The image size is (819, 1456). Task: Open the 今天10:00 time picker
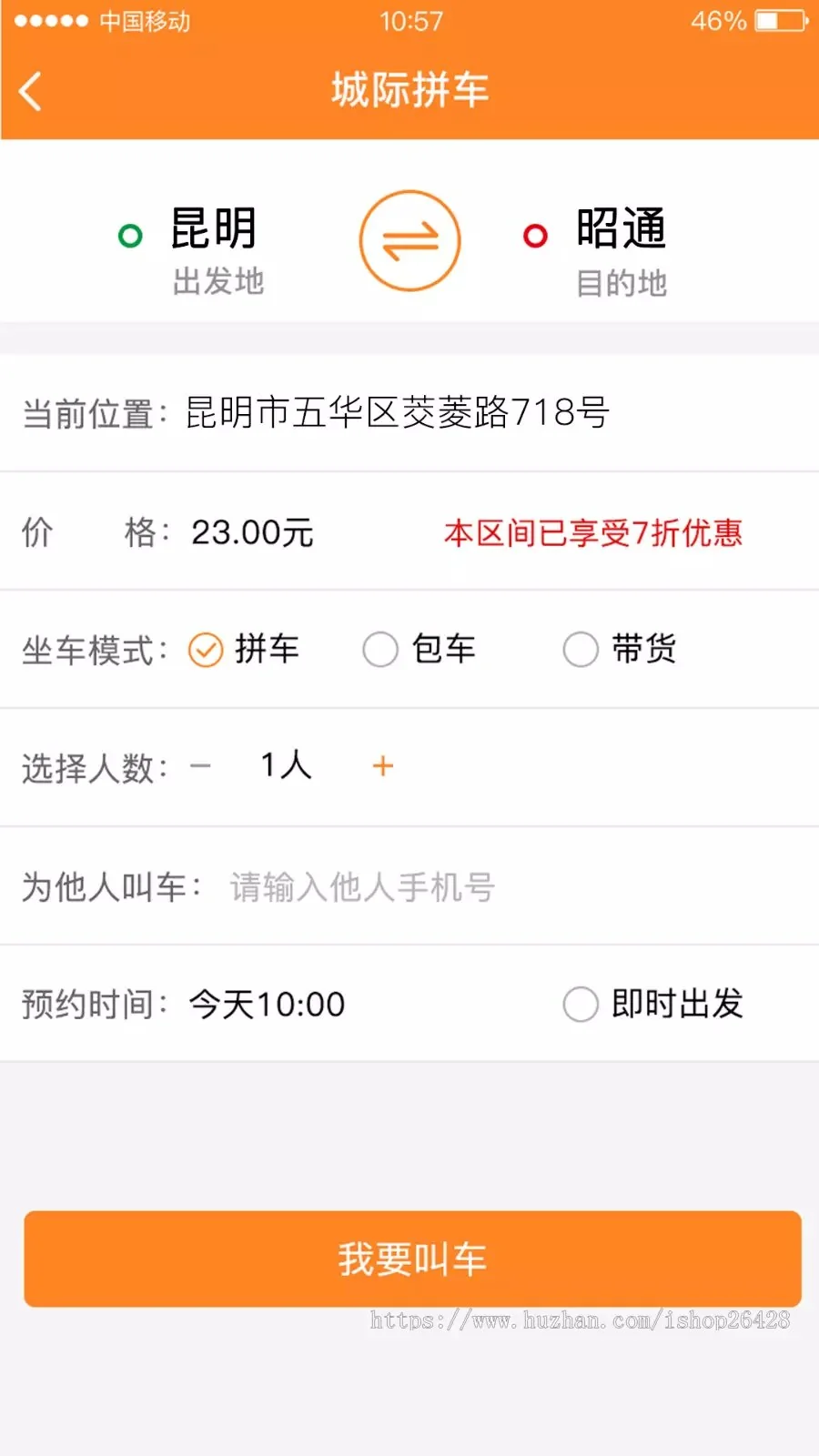(264, 1005)
